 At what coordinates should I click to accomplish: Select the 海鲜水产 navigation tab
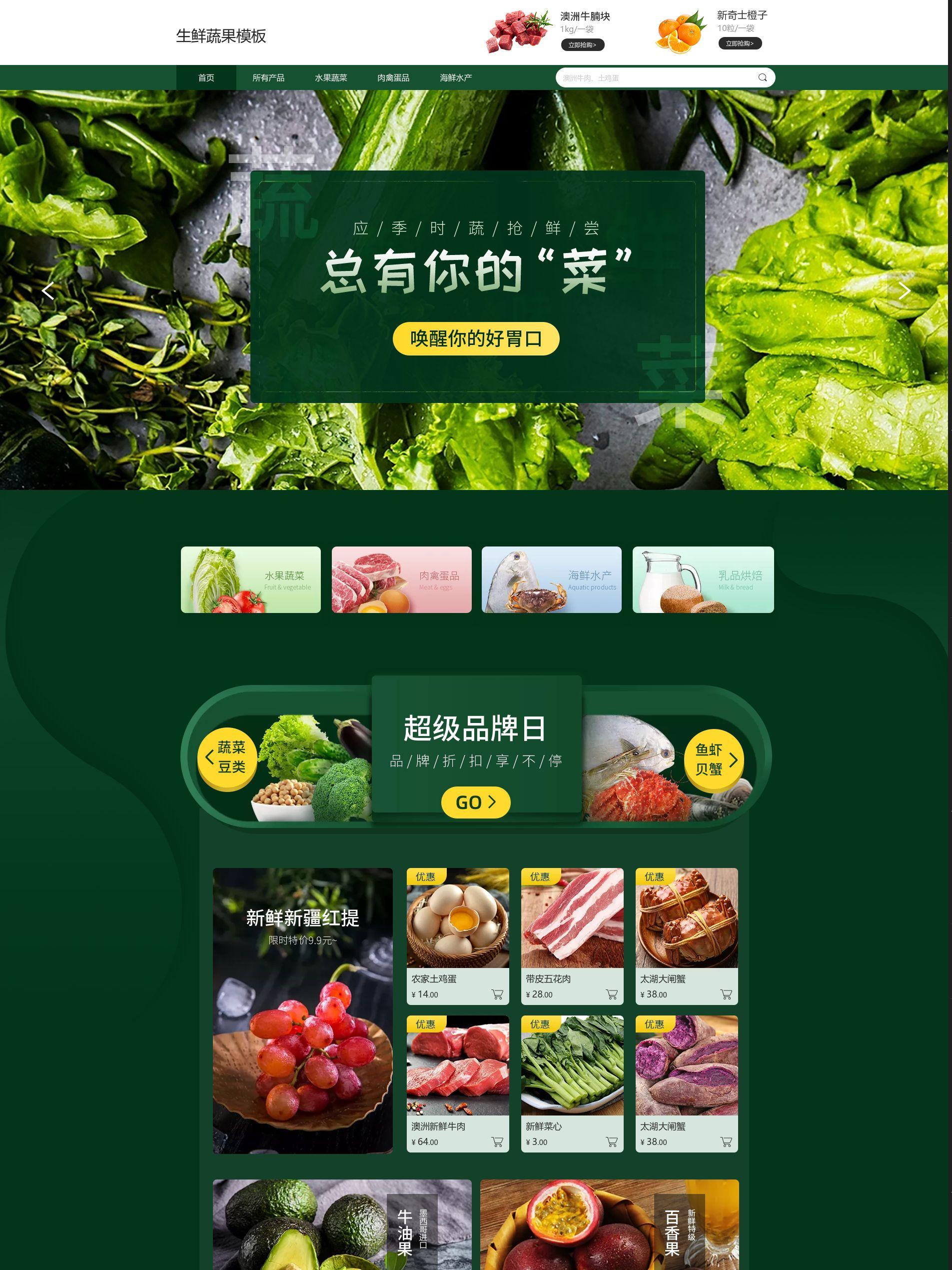tap(456, 77)
